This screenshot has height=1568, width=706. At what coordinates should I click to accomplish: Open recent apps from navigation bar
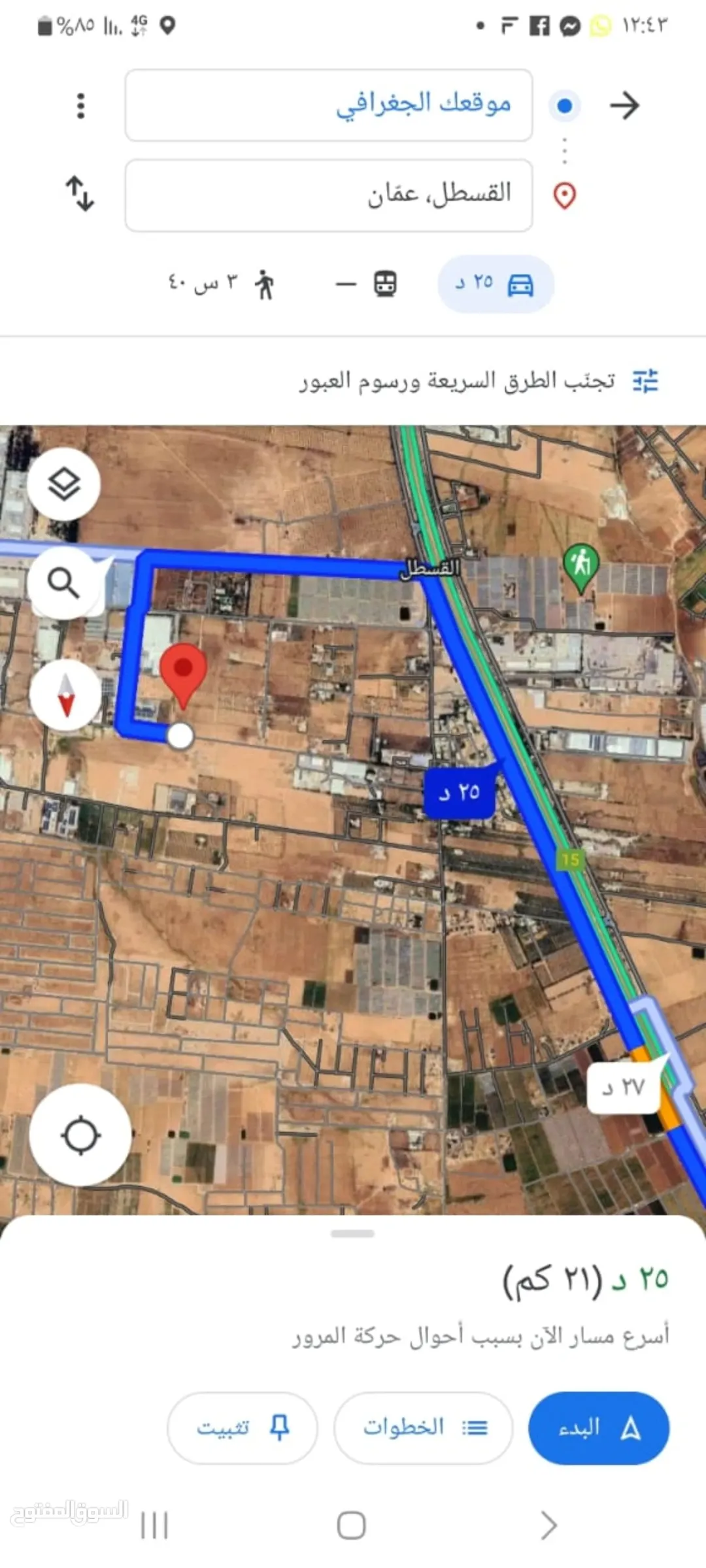(154, 1526)
